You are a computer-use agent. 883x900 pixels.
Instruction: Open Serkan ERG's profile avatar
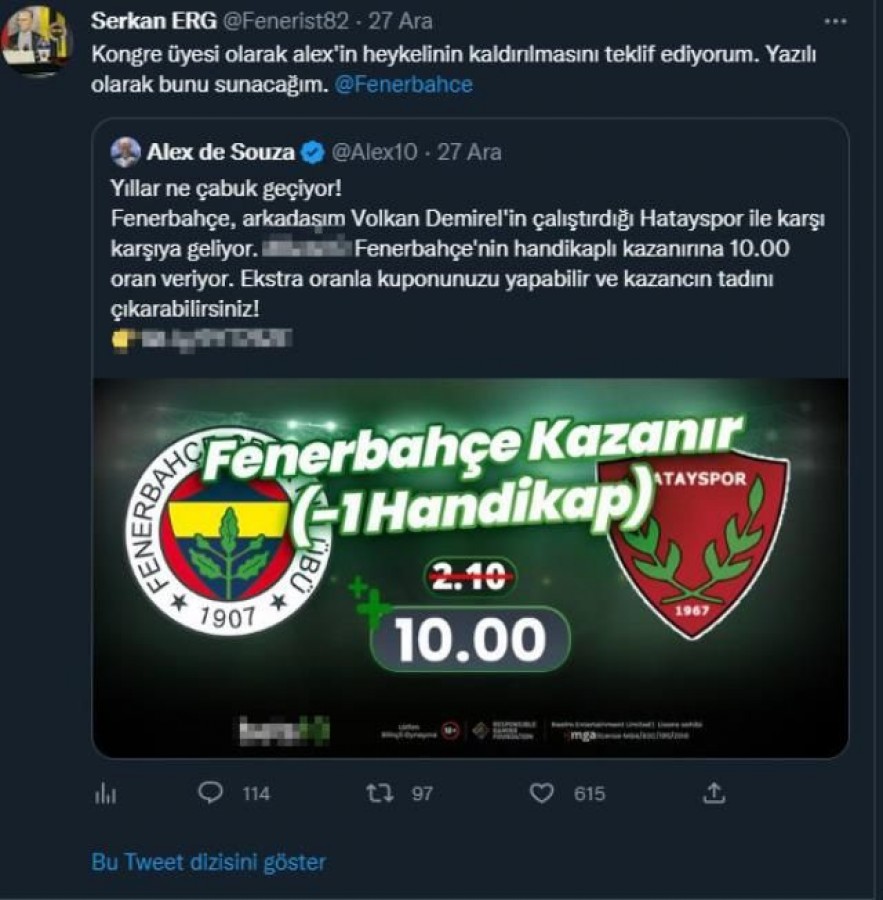33,33
